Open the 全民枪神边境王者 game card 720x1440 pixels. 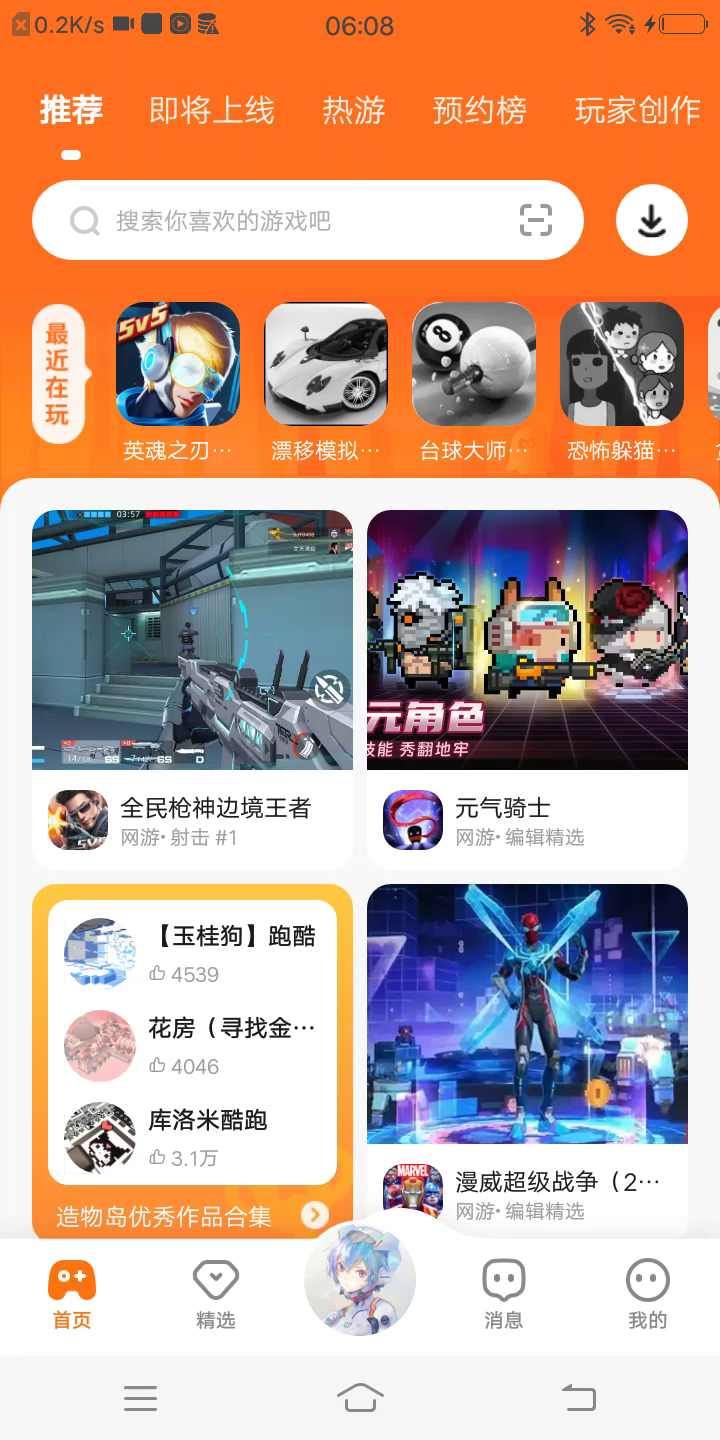[x=192, y=688]
